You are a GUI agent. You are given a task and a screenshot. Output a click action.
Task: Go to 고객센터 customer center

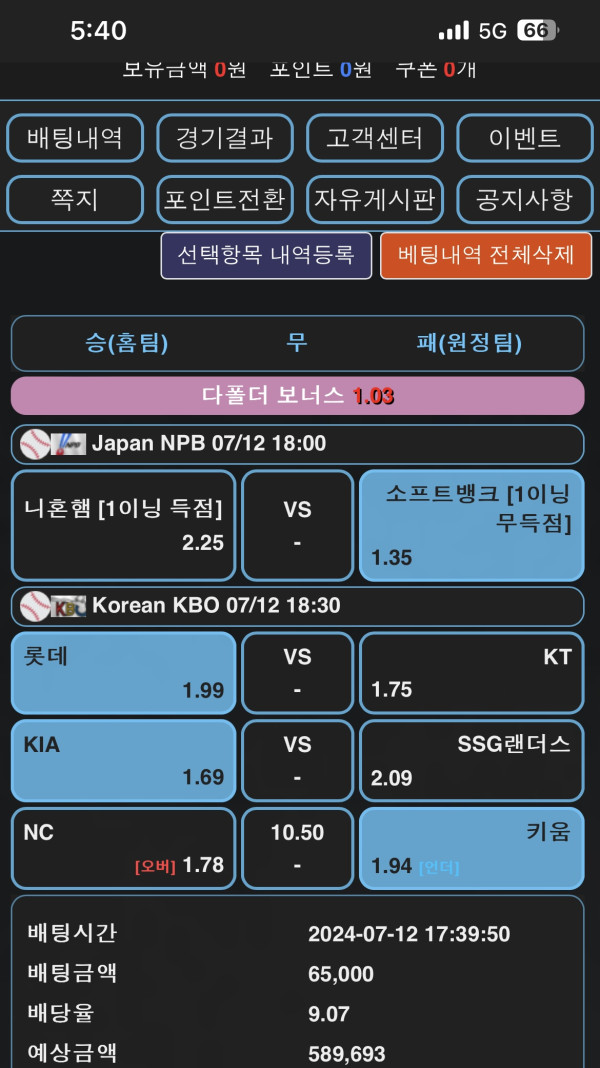point(375,138)
